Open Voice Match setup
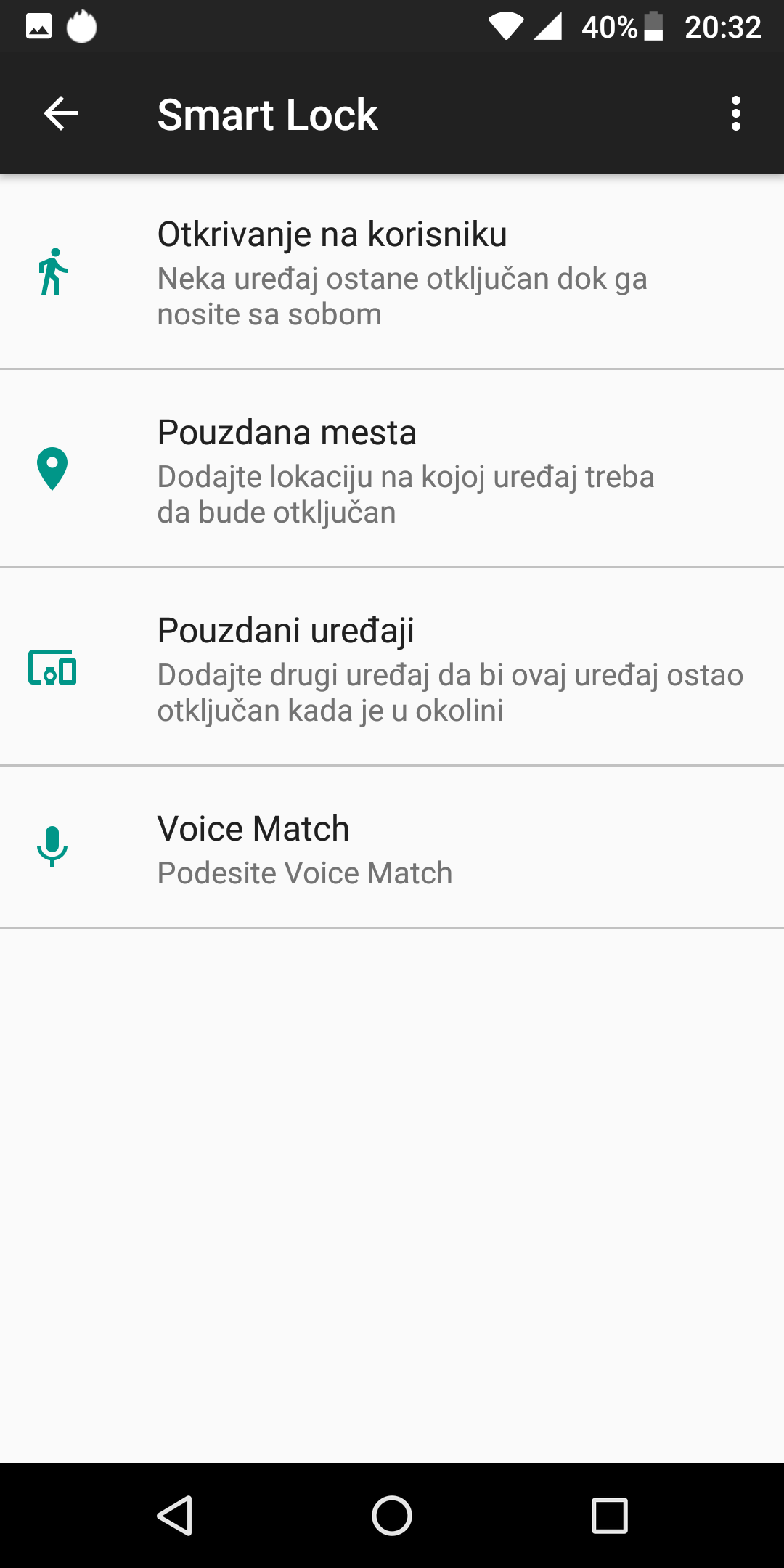The image size is (784, 1568). point(392,847)
